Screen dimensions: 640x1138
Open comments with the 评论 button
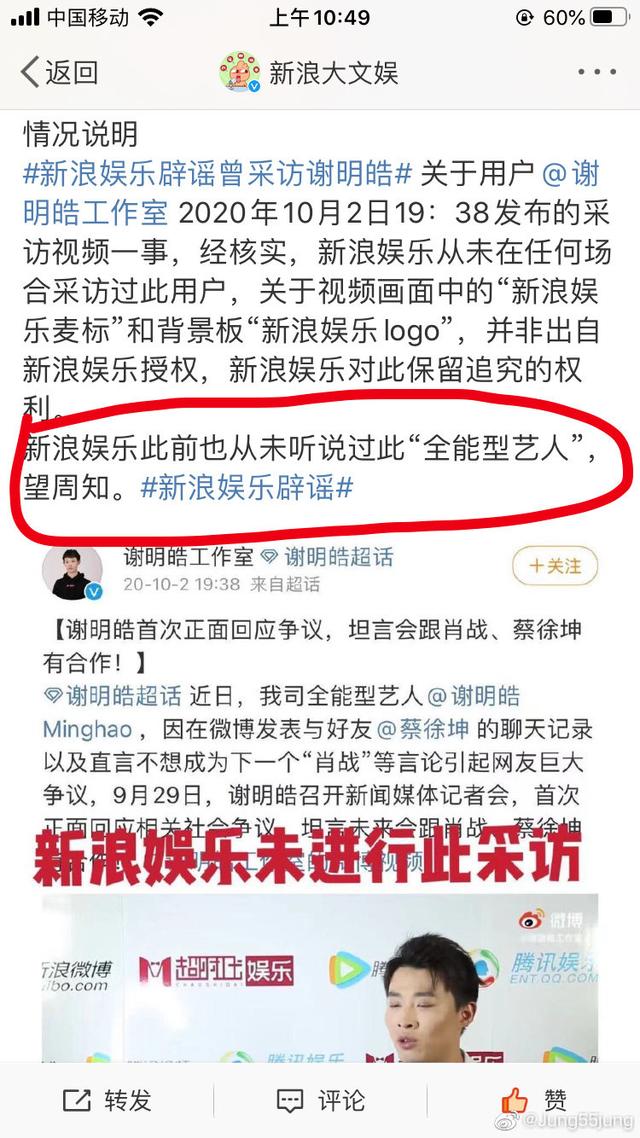pyautogui.click(x=320, y=1101)
